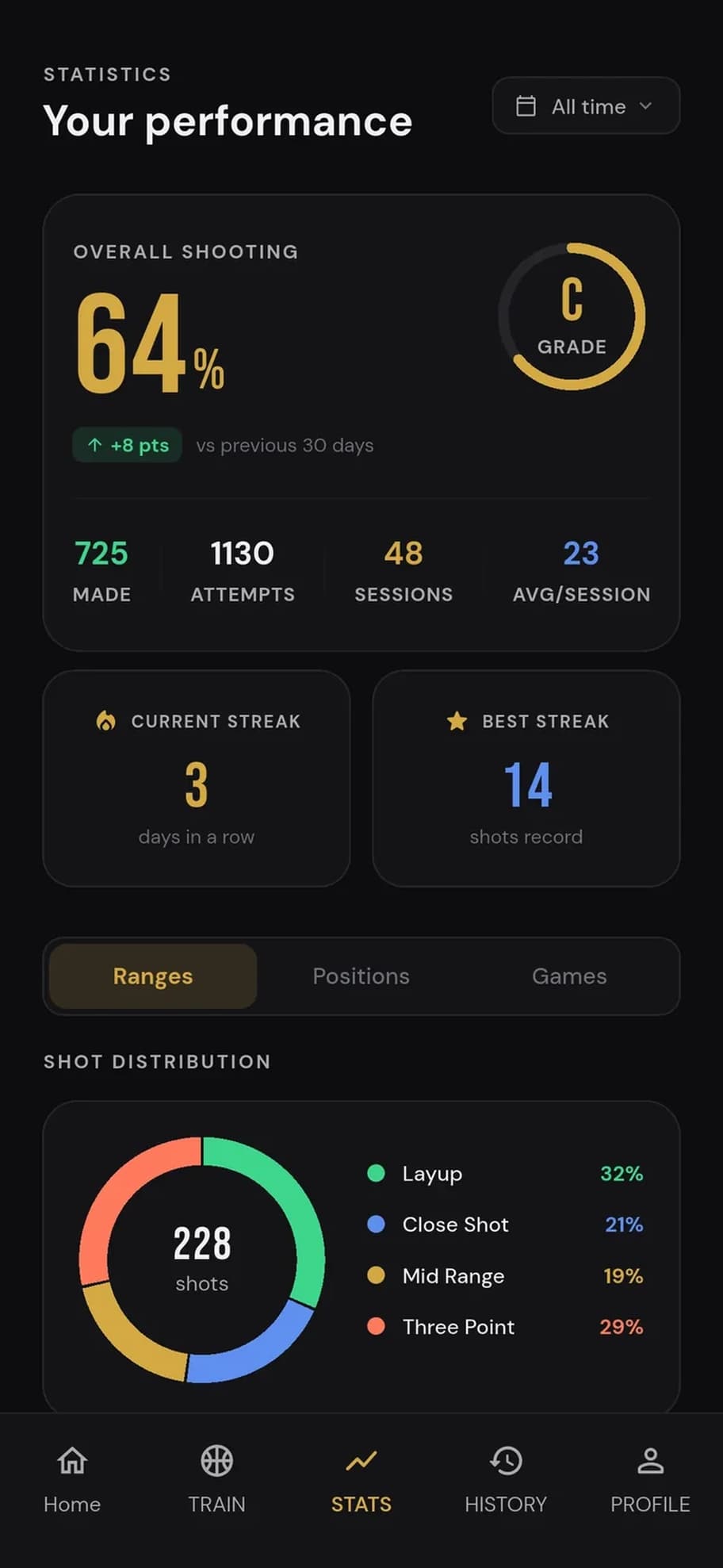Select the STATS tab

coord(361,1479)
